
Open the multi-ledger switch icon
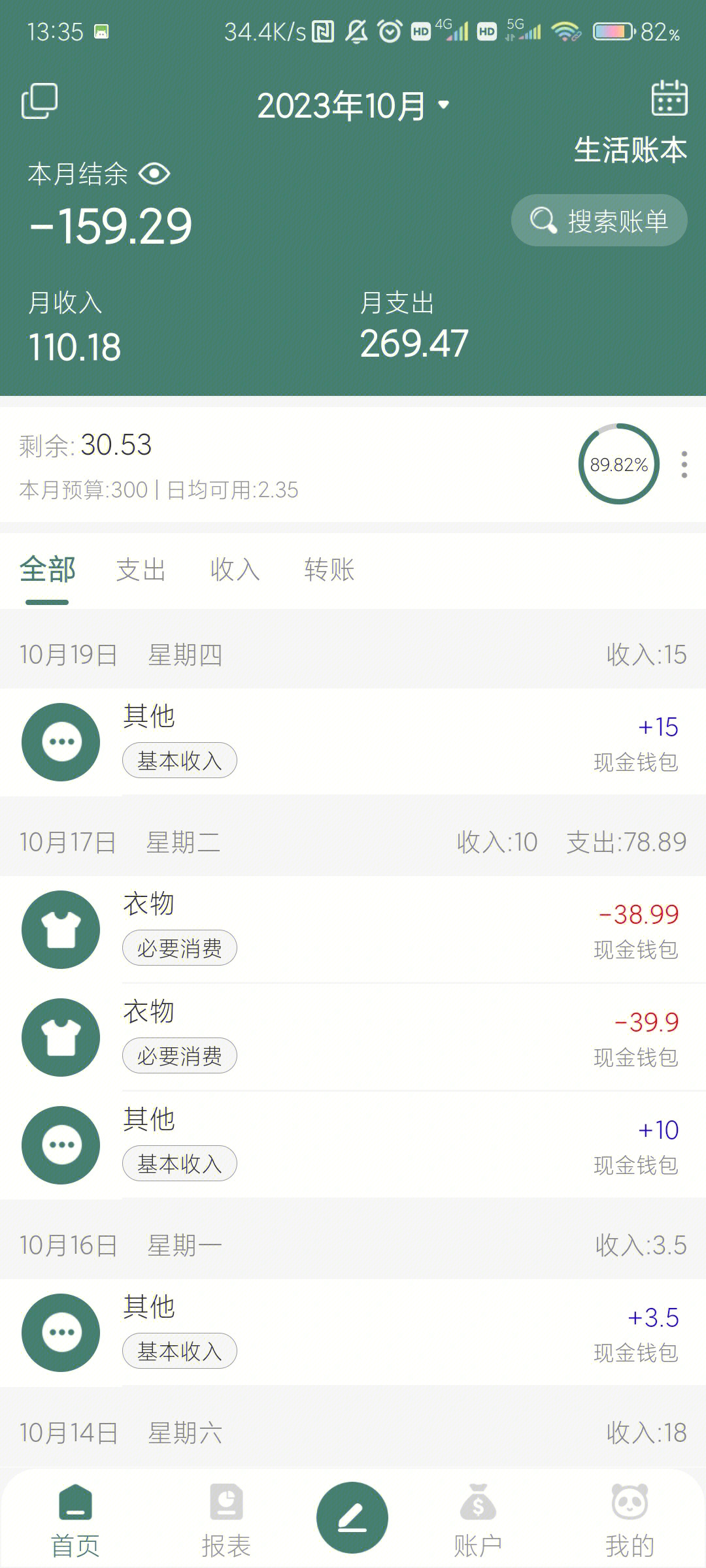pyautogui.click(x=40, y=101)
